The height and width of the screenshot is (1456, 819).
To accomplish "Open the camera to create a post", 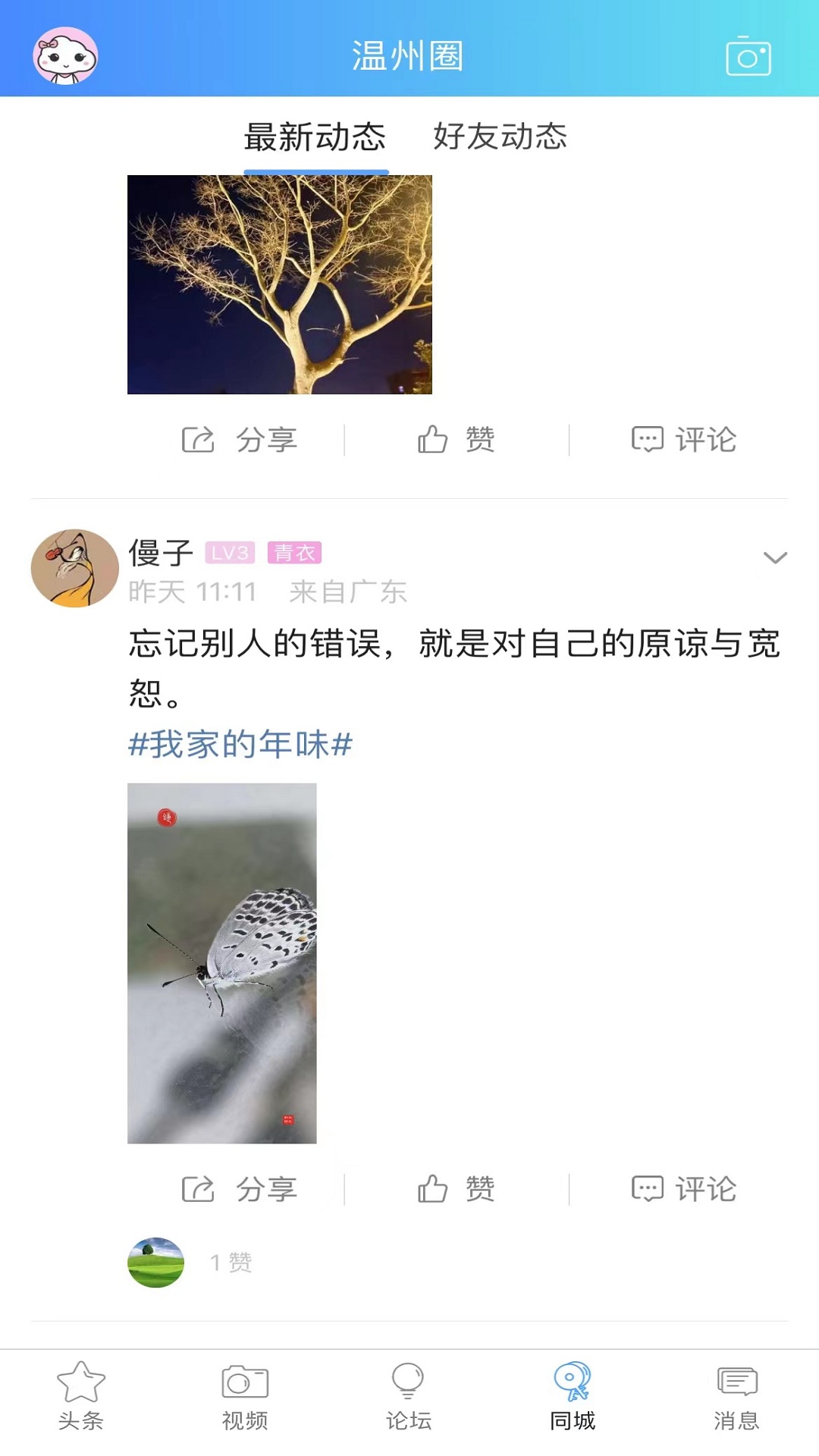I will (x=747, y=58).
